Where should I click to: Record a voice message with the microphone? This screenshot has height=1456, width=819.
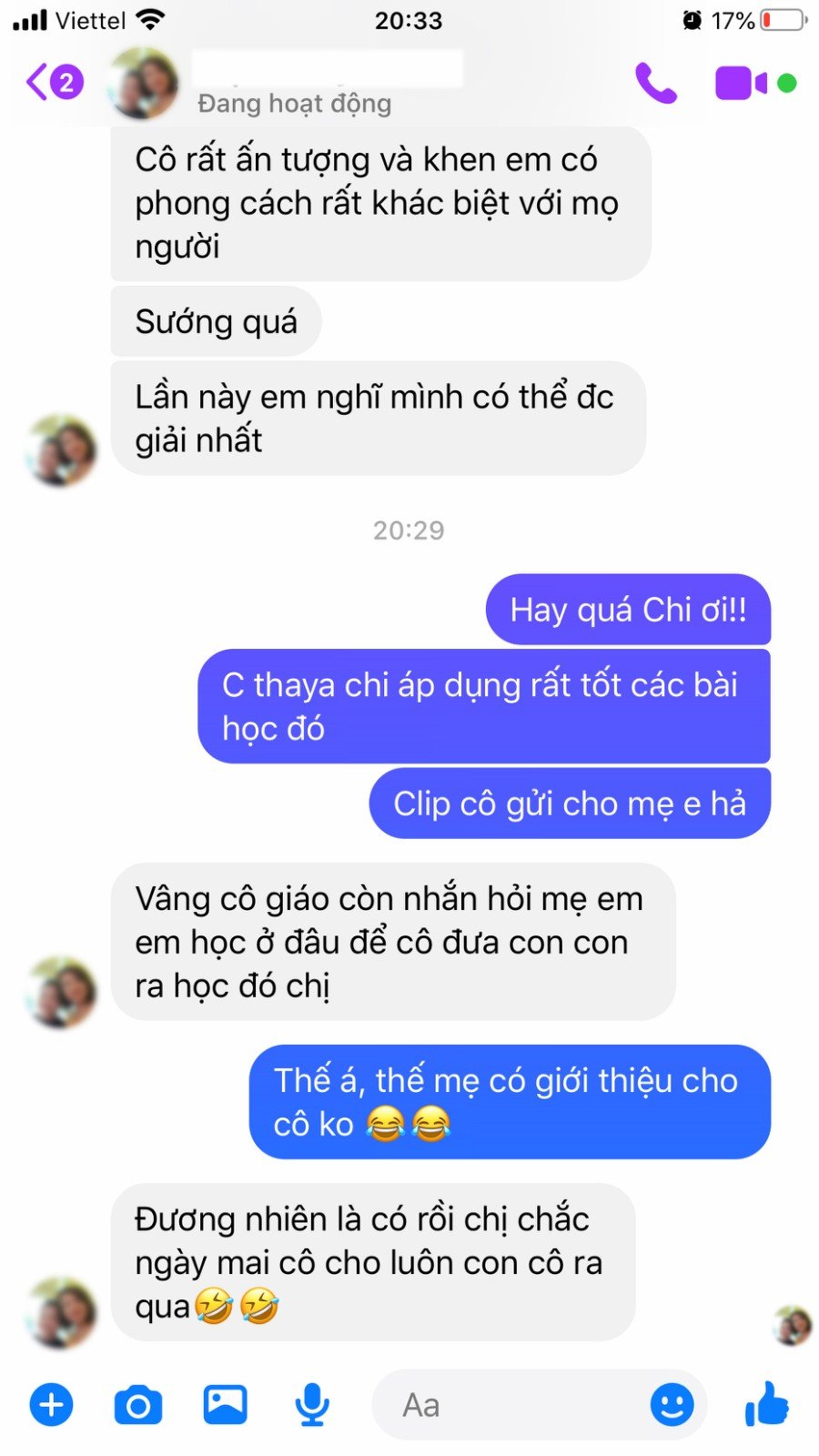point(312,1404)
